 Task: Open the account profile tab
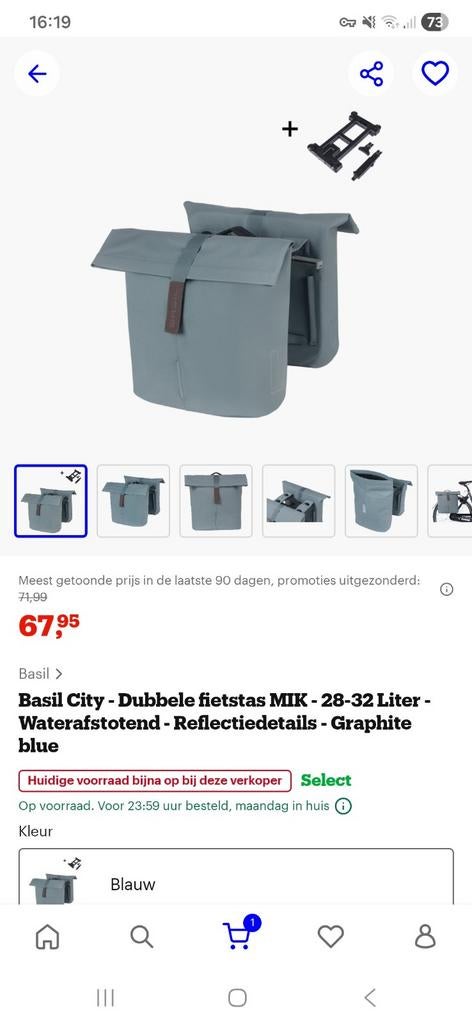tap(425, 937)
